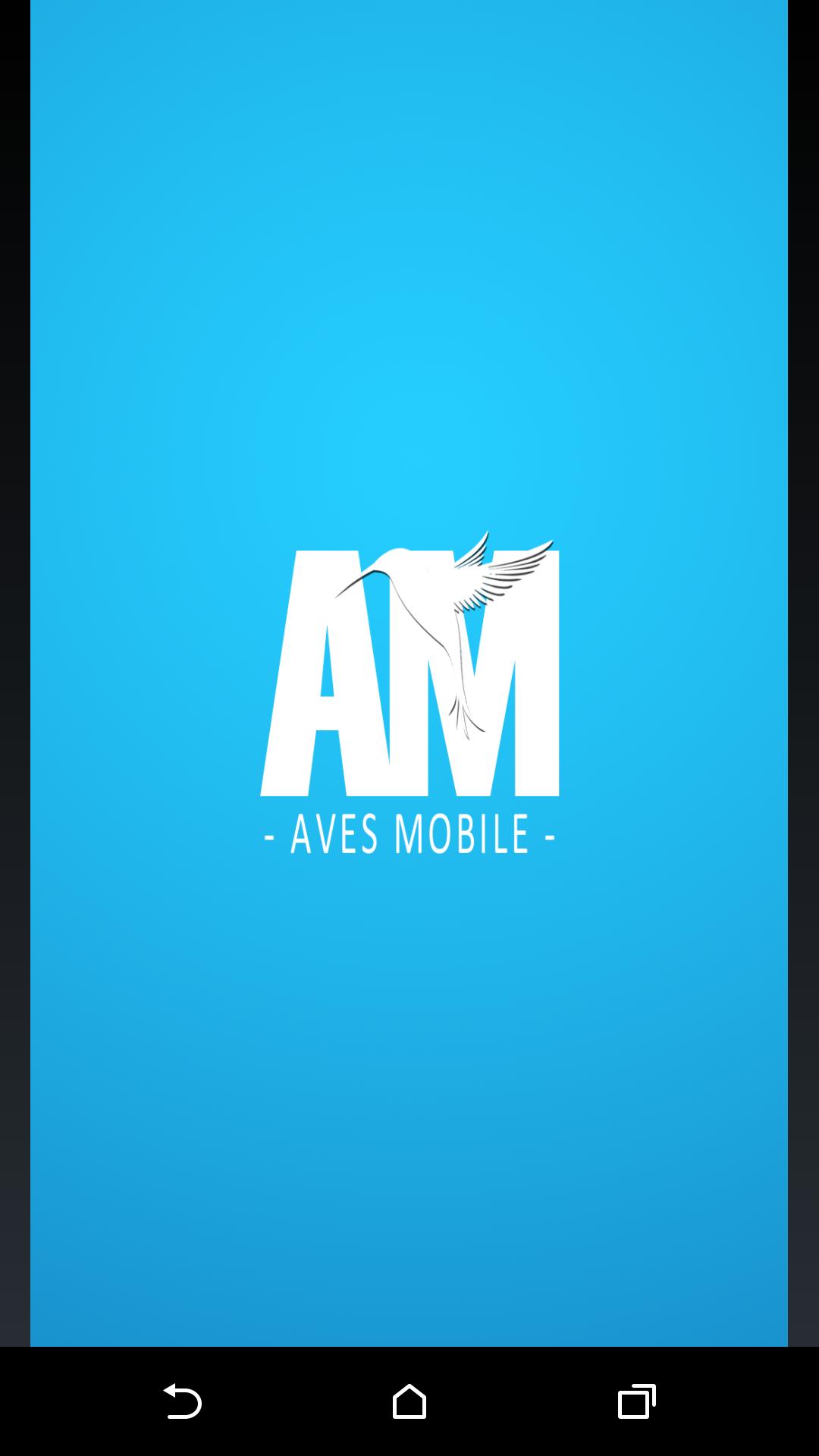This screenshot has width=819, height=1456.
Task: Tap the Android back navigation icon
Action: [182, 1401]
